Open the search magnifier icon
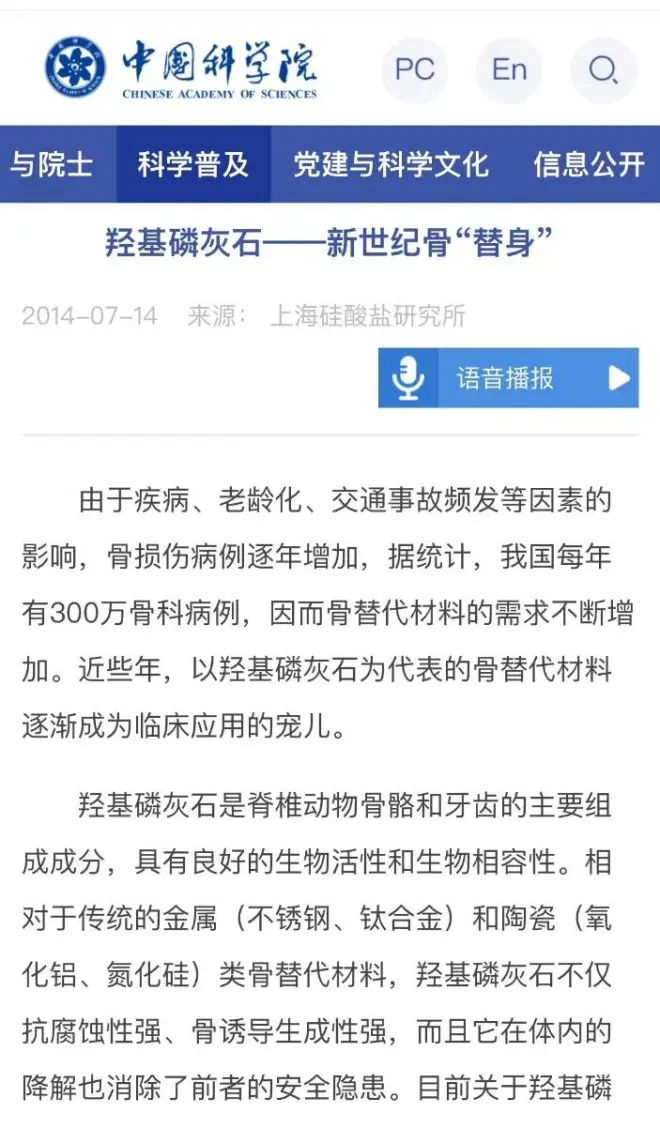This screenshot has height=1128, width=660. pos(603,70)
